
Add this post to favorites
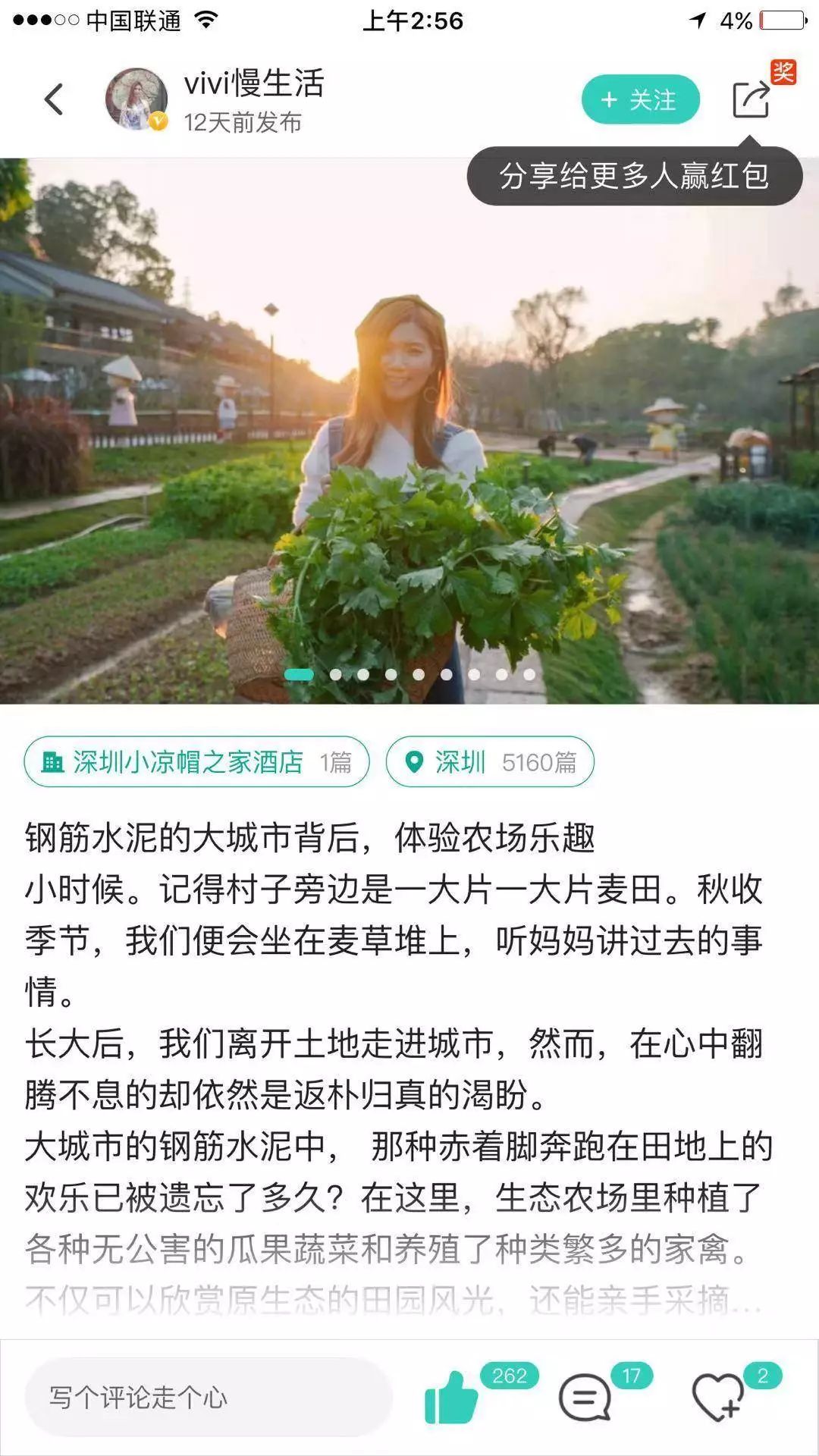[717, 1397]
